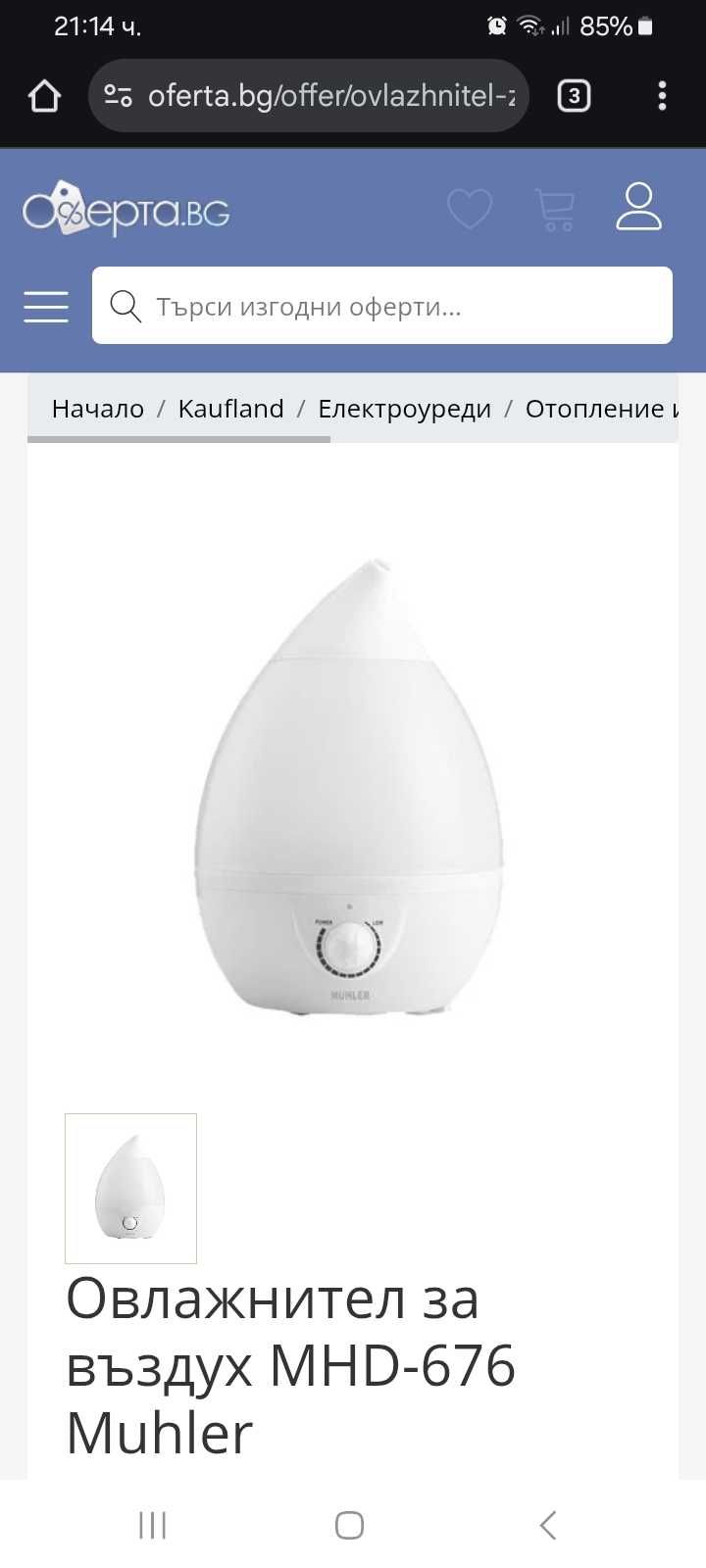
Task: Open the shopping cart
Action: pos(555,209)
